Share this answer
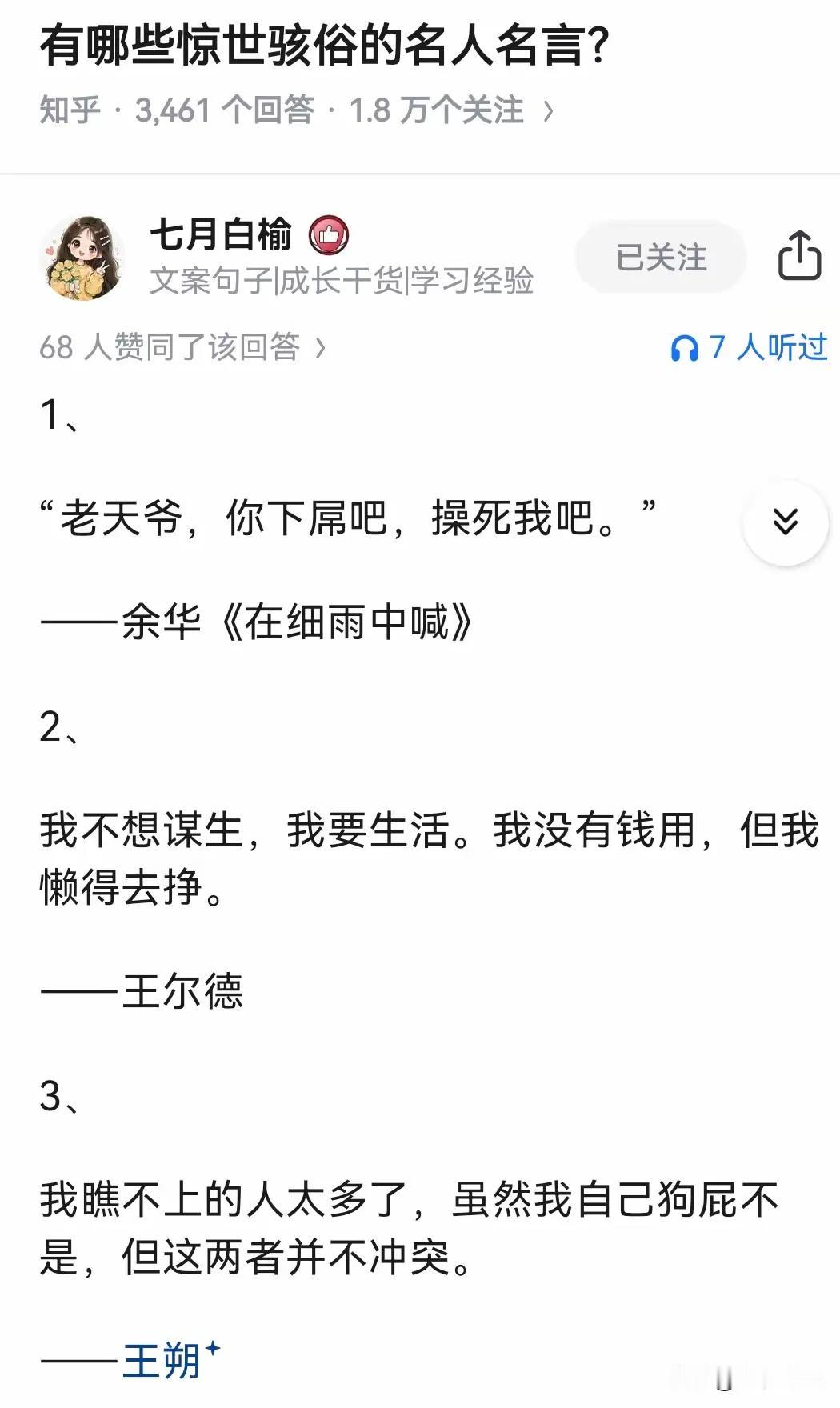840x1408 pixels. point(799,256)
